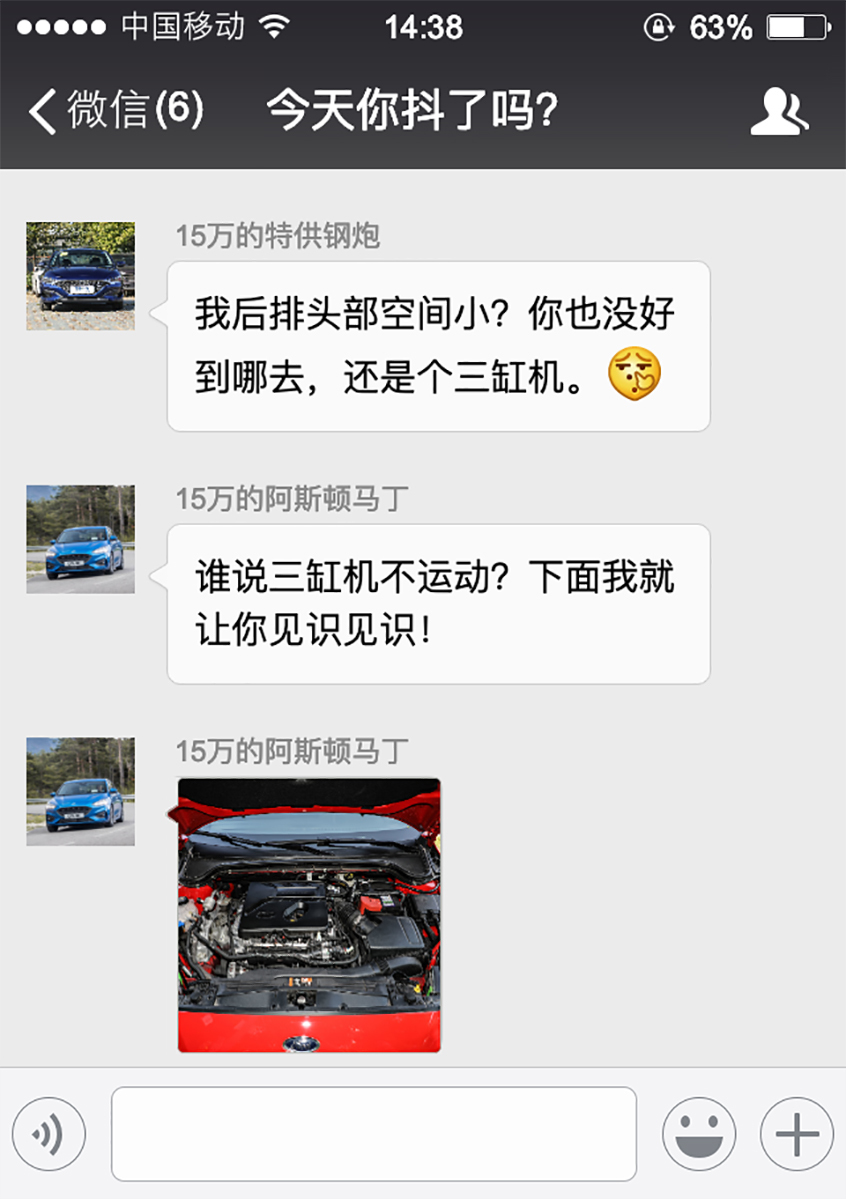View the engine bay photo message
The image size is (846, 1199).
coord(309,915)
